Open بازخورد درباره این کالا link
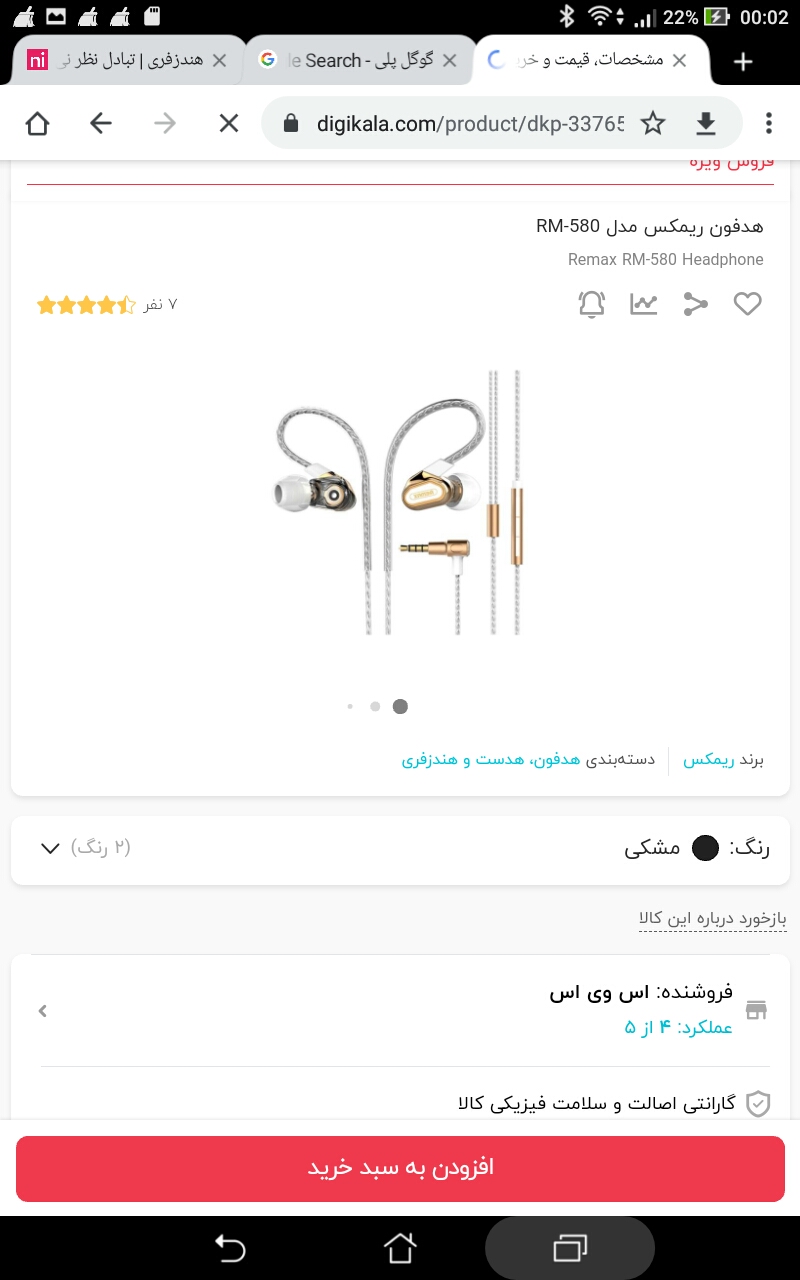800x1280 pixels. 712,918
